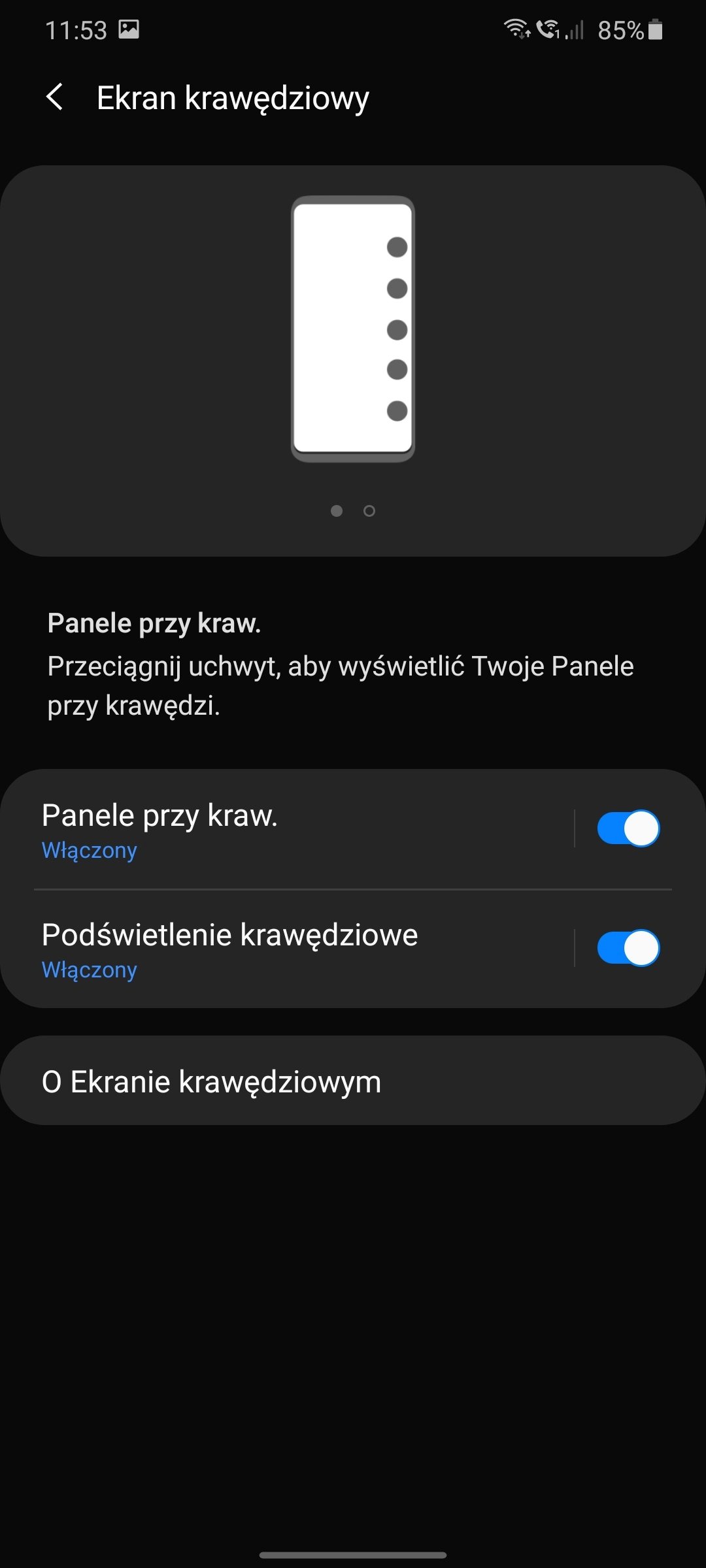Open Panele przy kraw. settings row
Image resolution: width=706 pixels, height=1568 pixels.
(288, 829)
